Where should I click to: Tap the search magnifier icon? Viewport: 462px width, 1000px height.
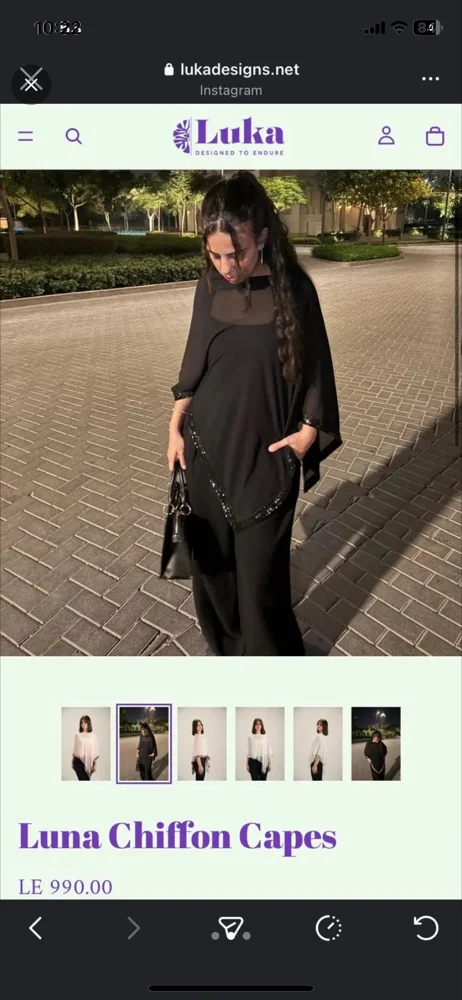tap(74, 136)
